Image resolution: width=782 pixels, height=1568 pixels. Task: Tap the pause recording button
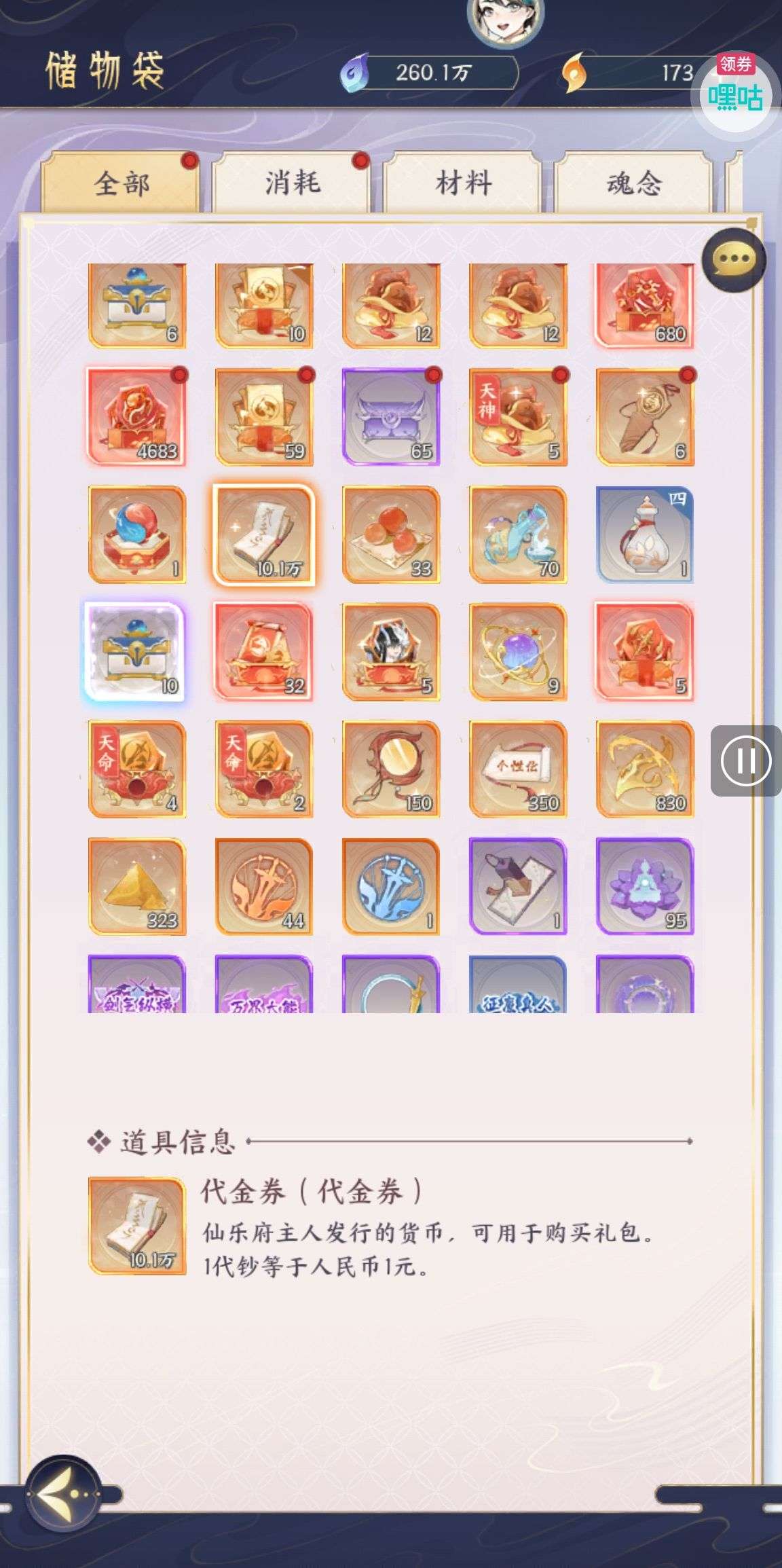point(745,761)
